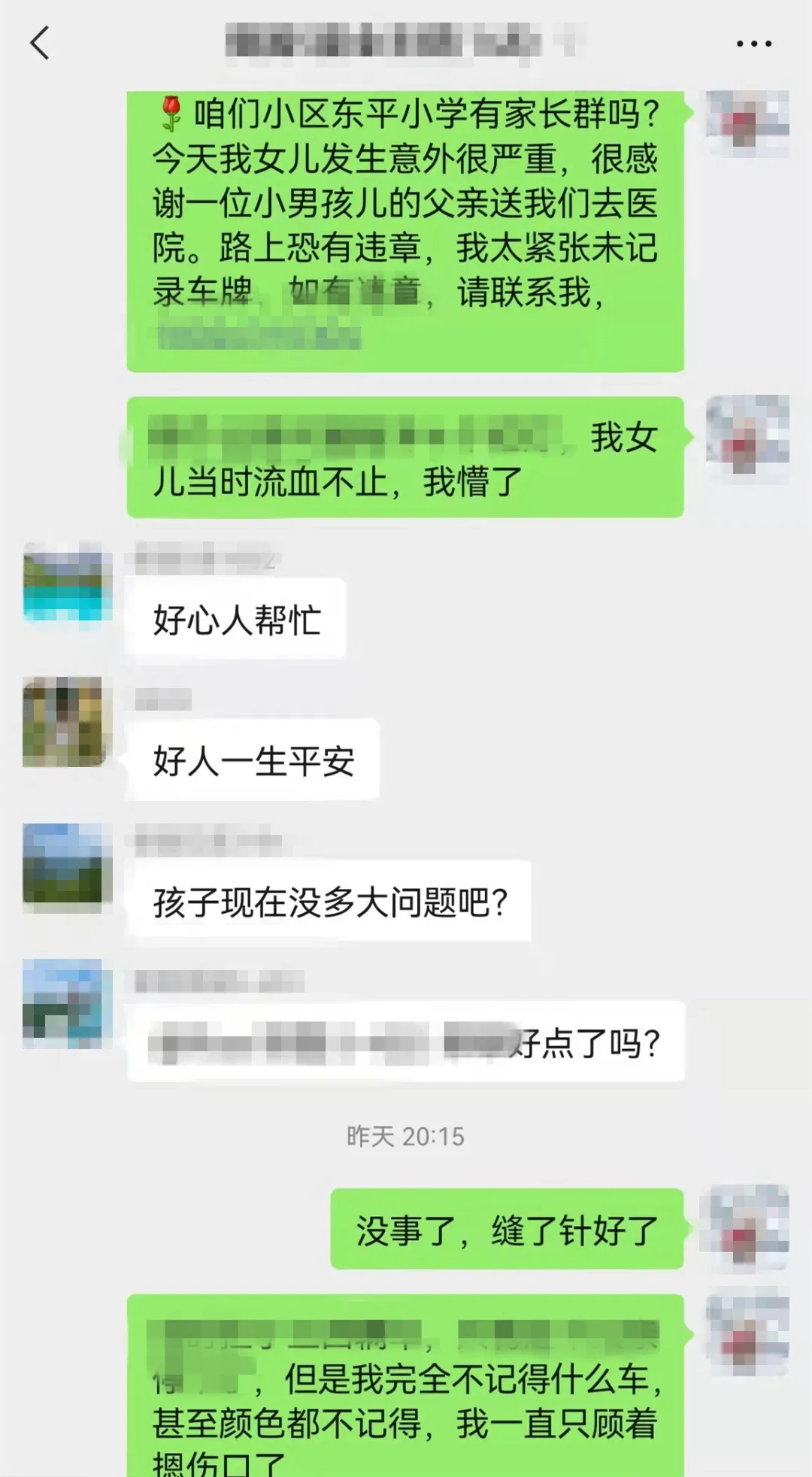Open profile of '好人一生平安' sender
The width and height of the screenshot is (812, 1477).
[x=65, y=721]
